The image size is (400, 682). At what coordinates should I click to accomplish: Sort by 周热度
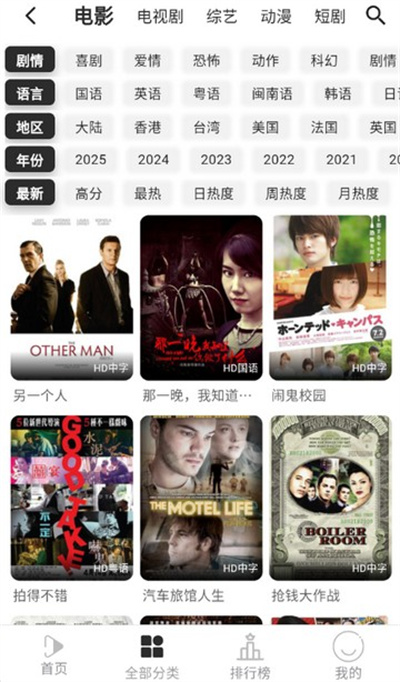286,193
